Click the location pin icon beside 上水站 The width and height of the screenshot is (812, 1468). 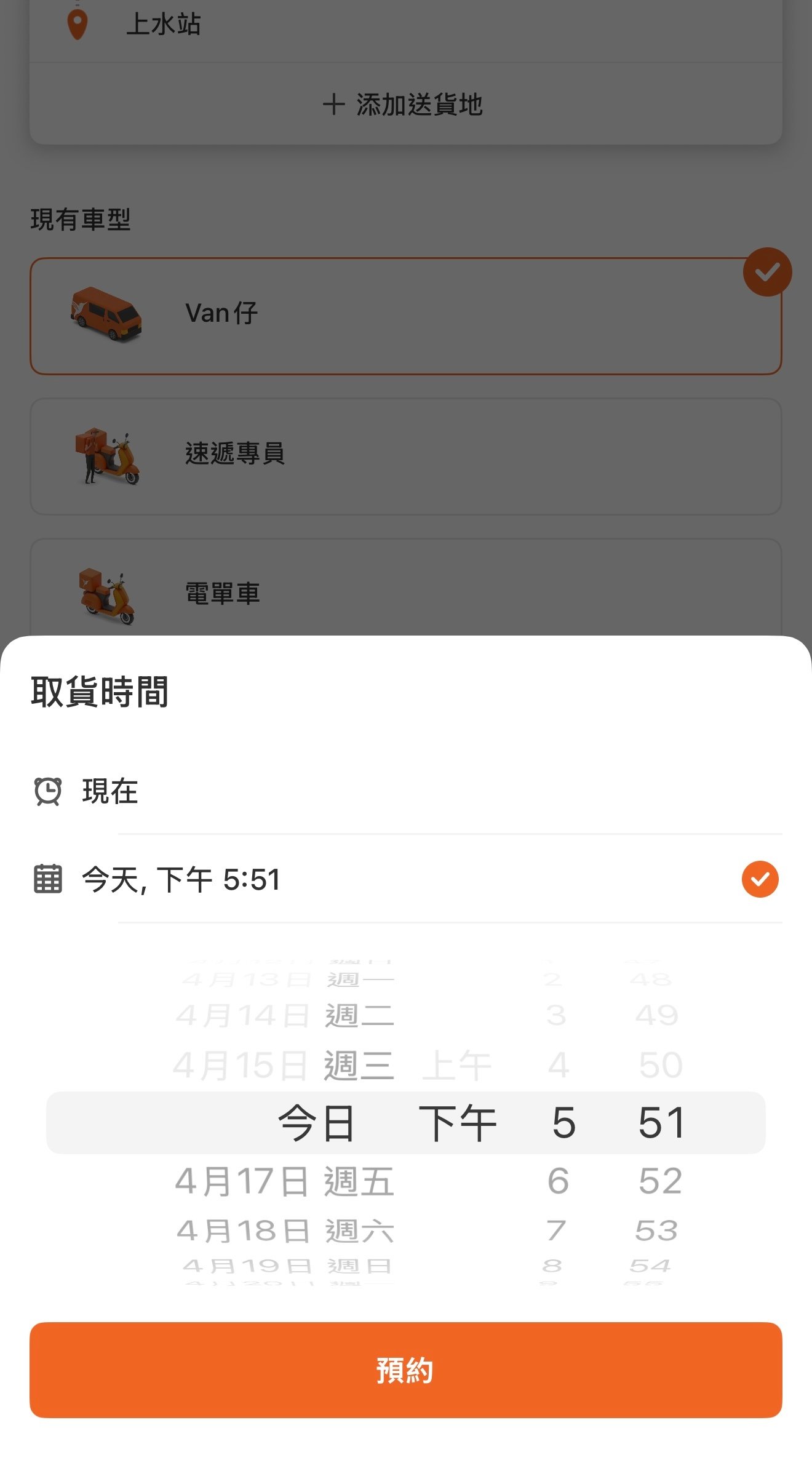pos(77,23)
